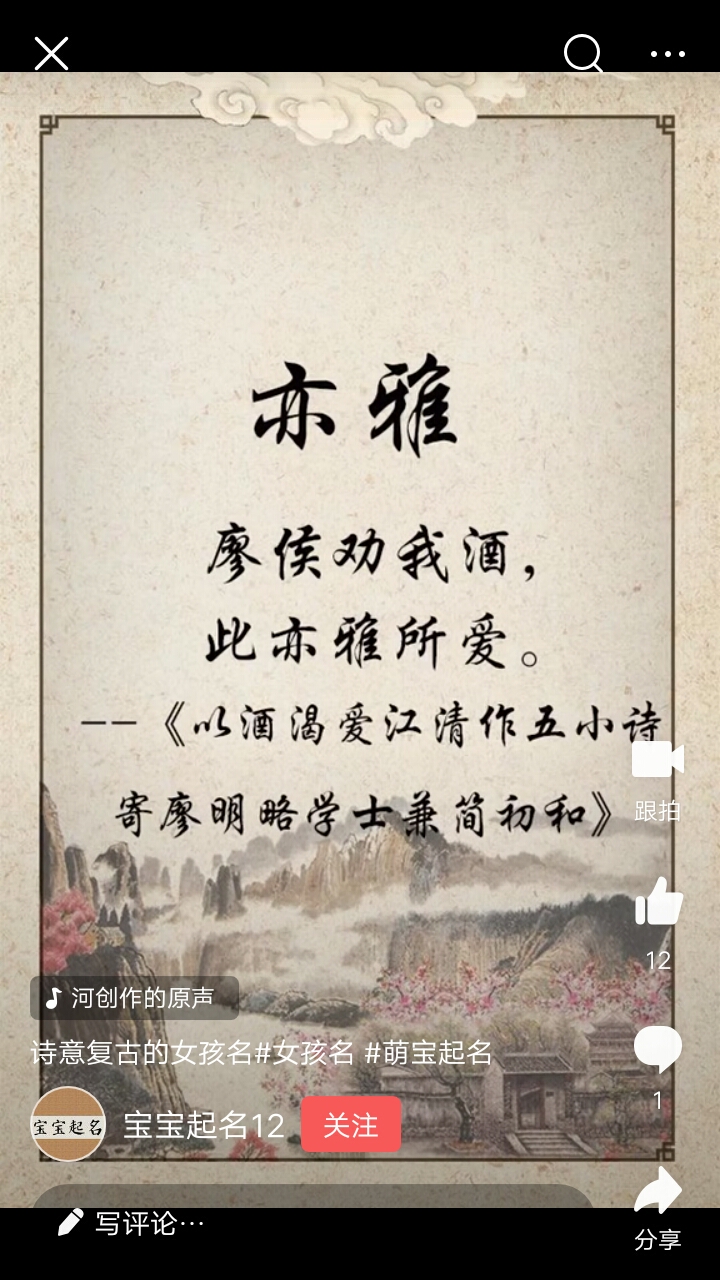
Task: Close the video with the X icon
Action: pyautogui.click(x=51, y=53)
